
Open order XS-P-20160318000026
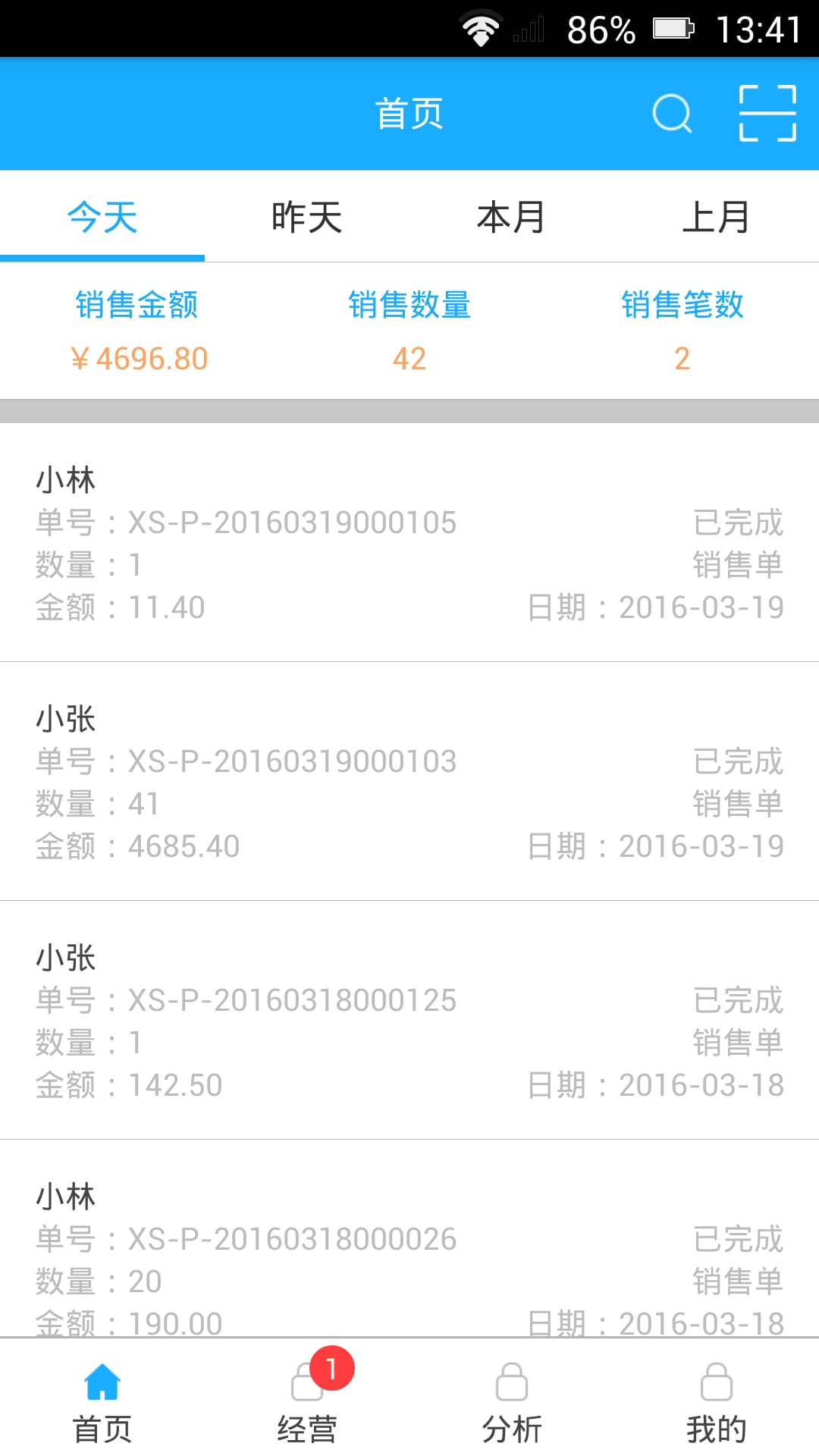409,1239
